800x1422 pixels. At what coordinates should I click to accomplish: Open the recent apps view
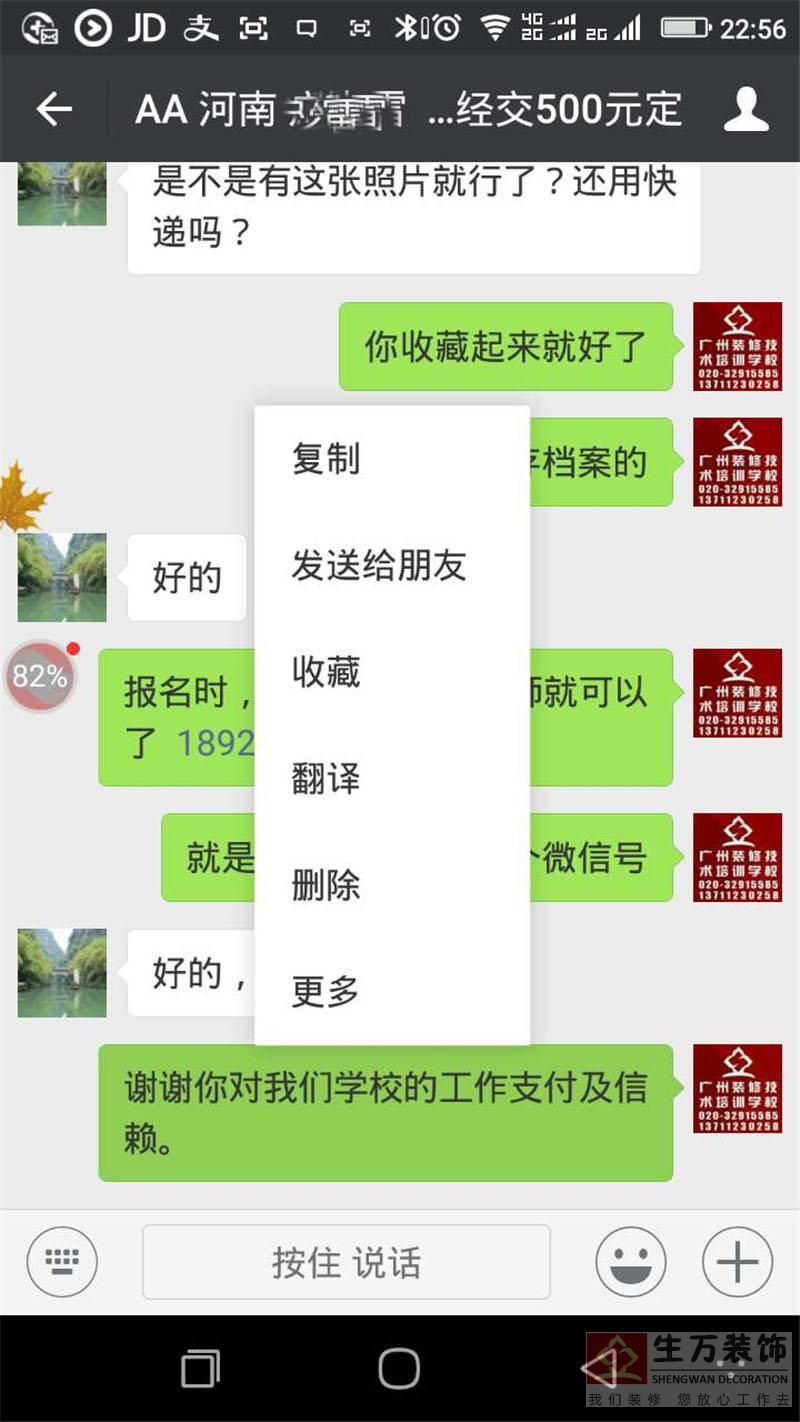[x=200, y=1368]
